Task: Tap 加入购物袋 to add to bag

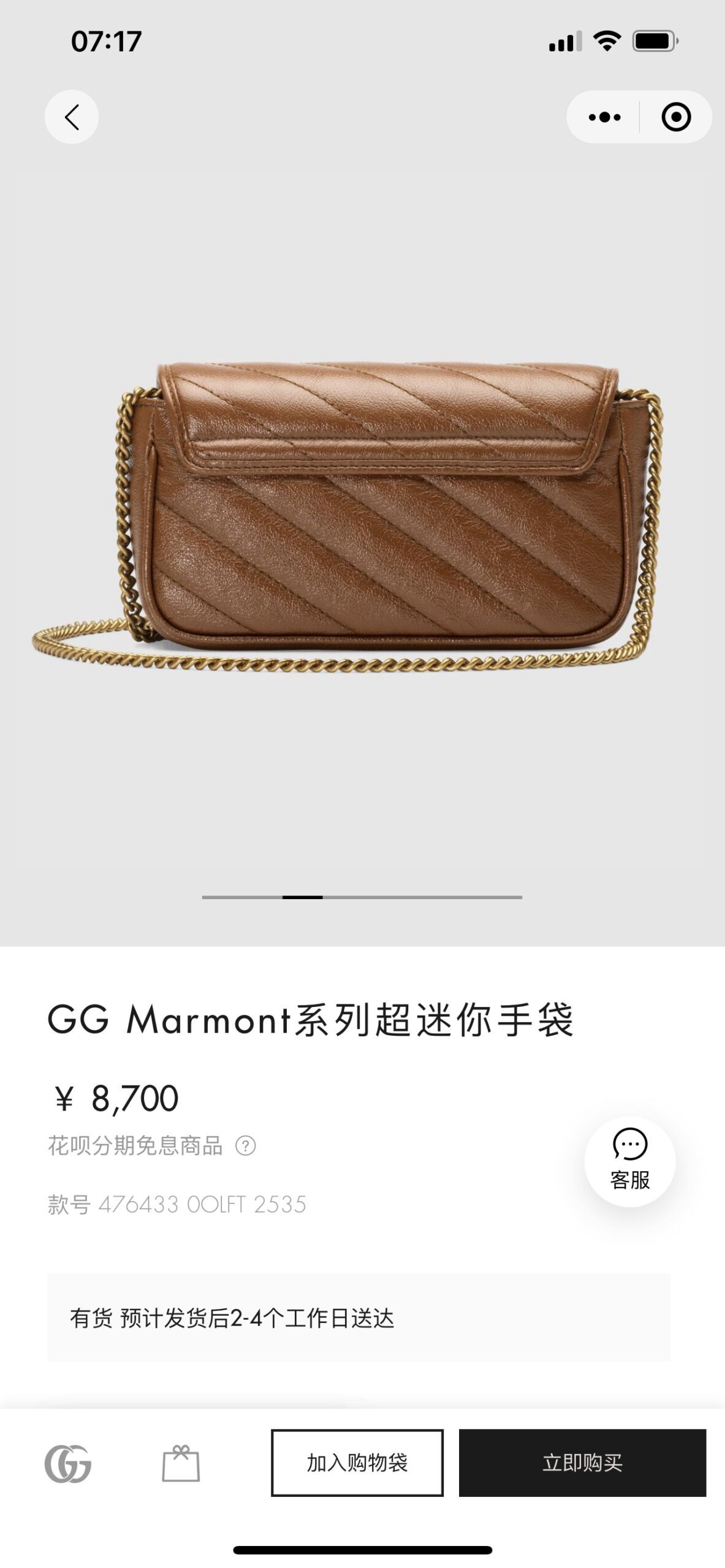Action: click(357, 1463)
